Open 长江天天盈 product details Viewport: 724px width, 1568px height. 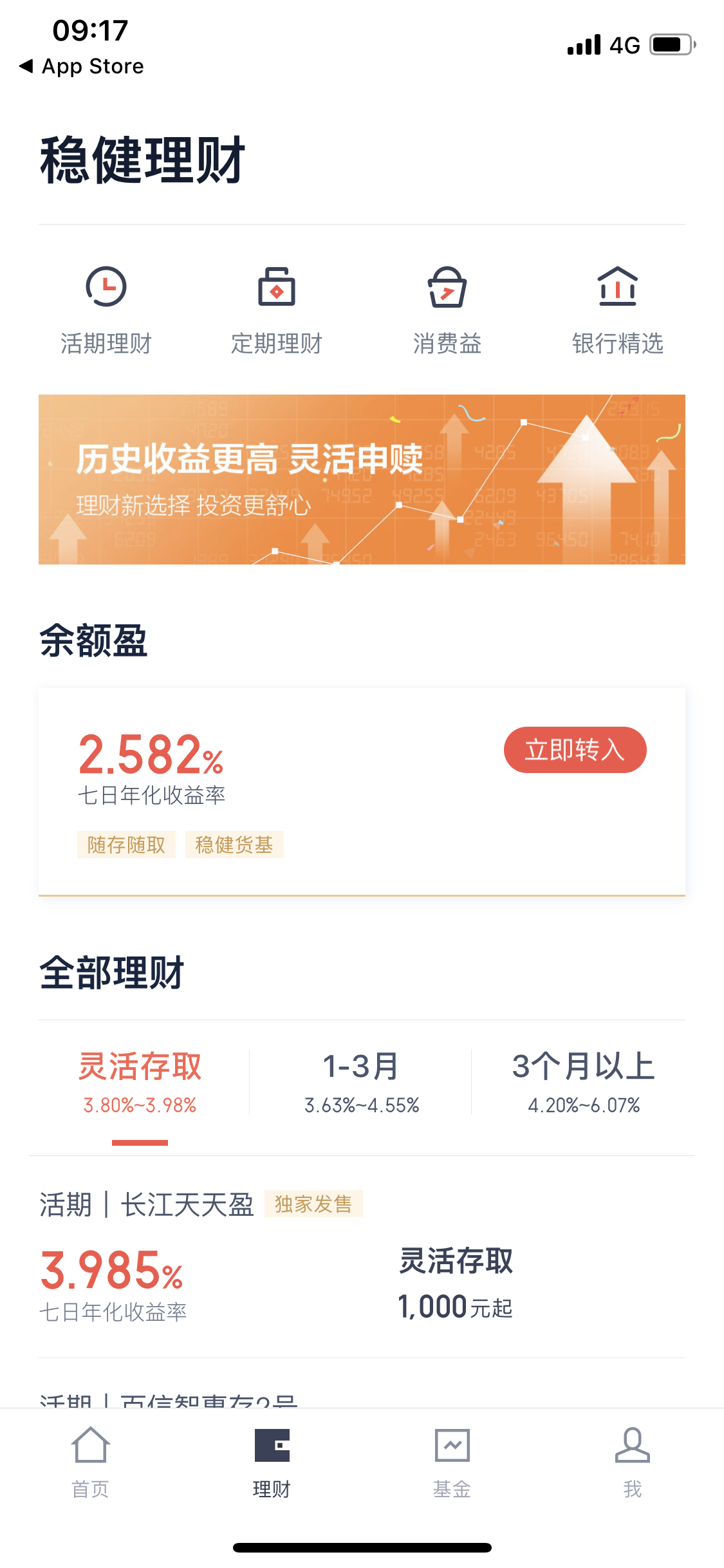coord(362,1256)
